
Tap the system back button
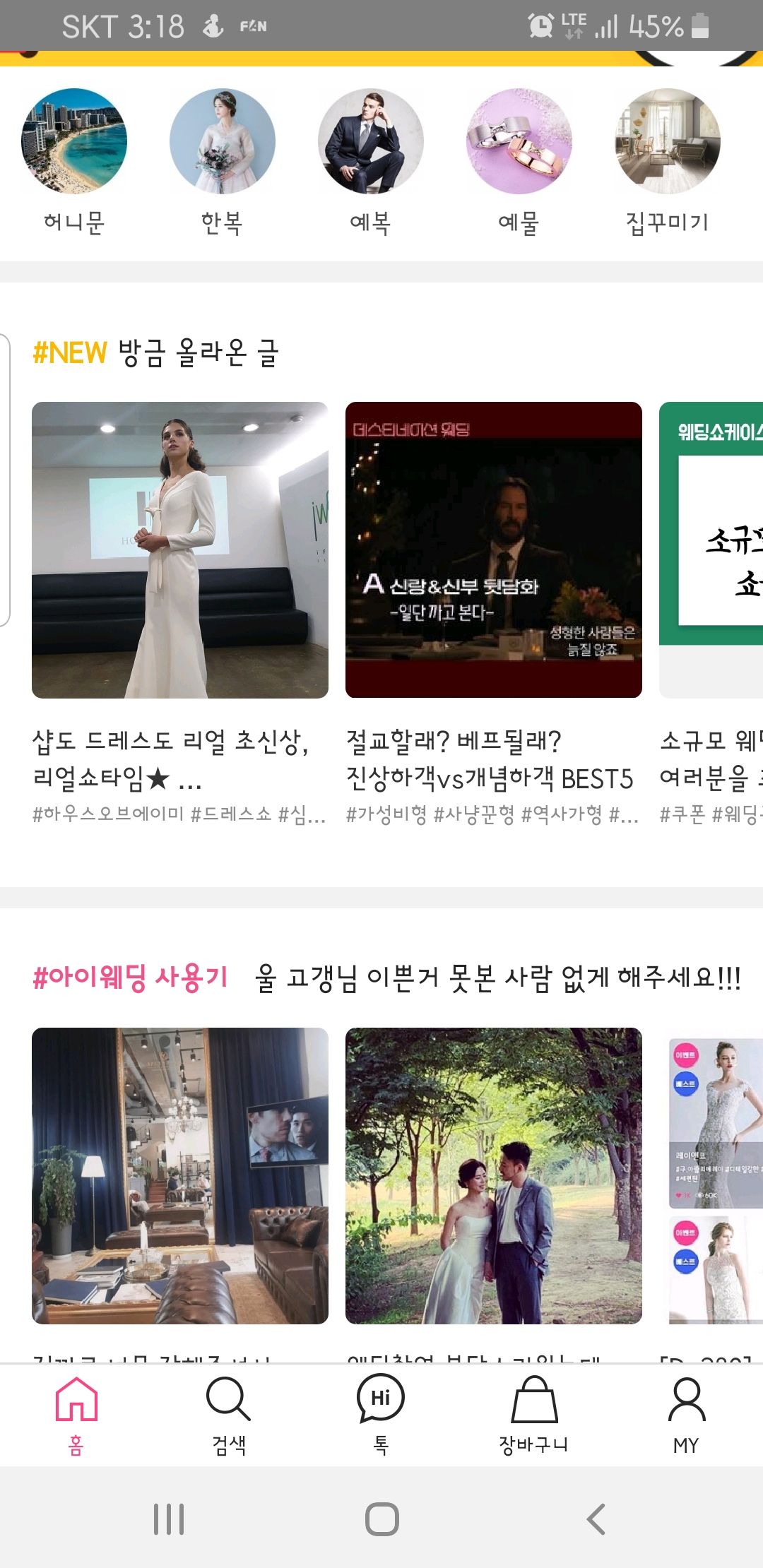click(596, 1519)
